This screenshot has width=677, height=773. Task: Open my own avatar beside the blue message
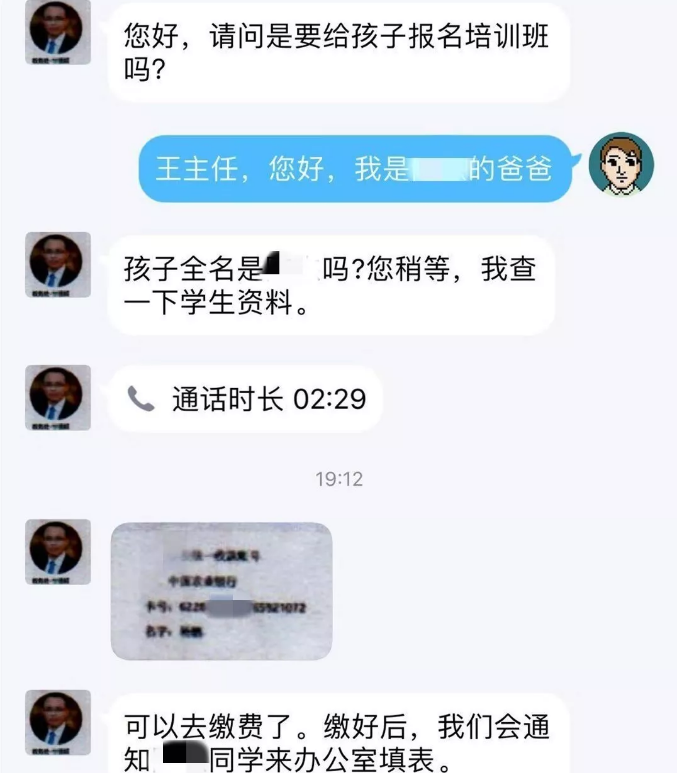621,165
